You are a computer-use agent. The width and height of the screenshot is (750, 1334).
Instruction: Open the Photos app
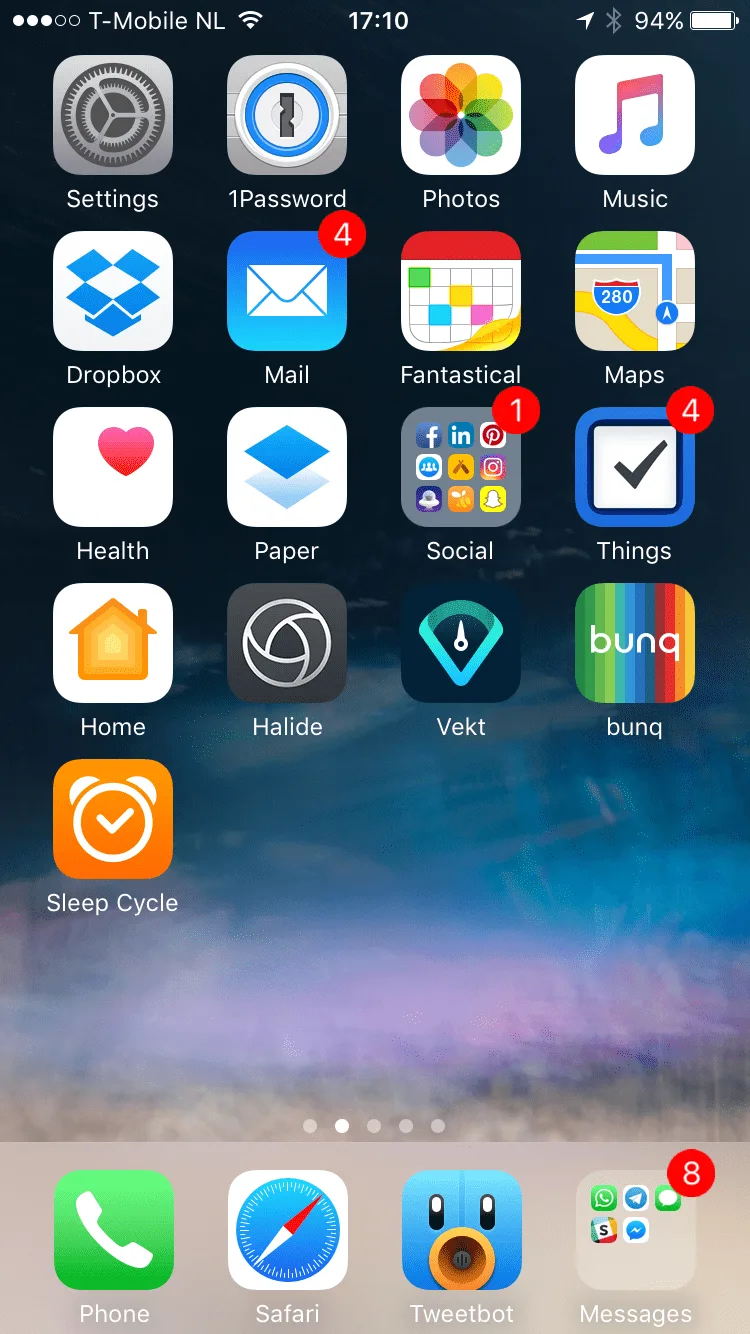(461, 115)
